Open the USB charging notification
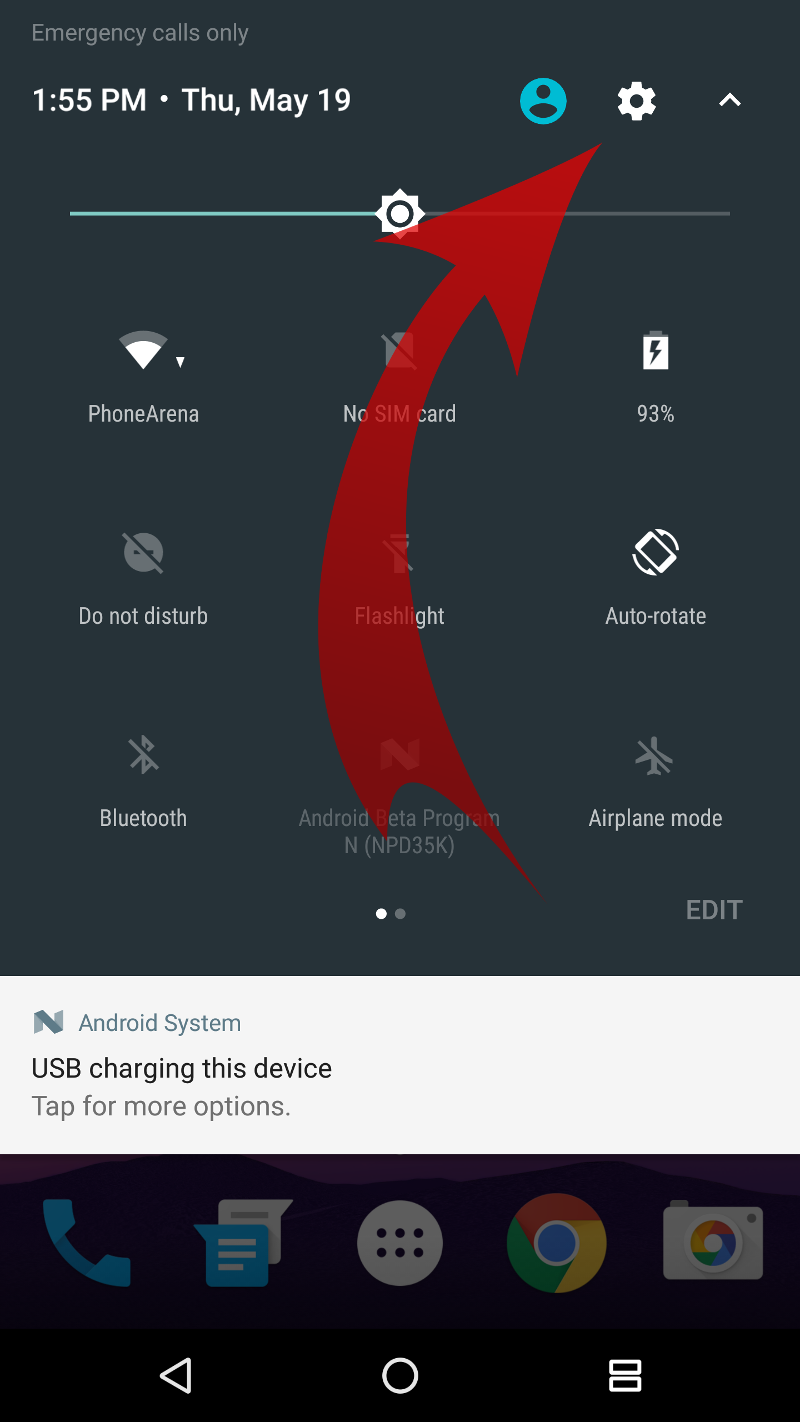This screenshot has width=800, height=1422. pos(400,1065)
